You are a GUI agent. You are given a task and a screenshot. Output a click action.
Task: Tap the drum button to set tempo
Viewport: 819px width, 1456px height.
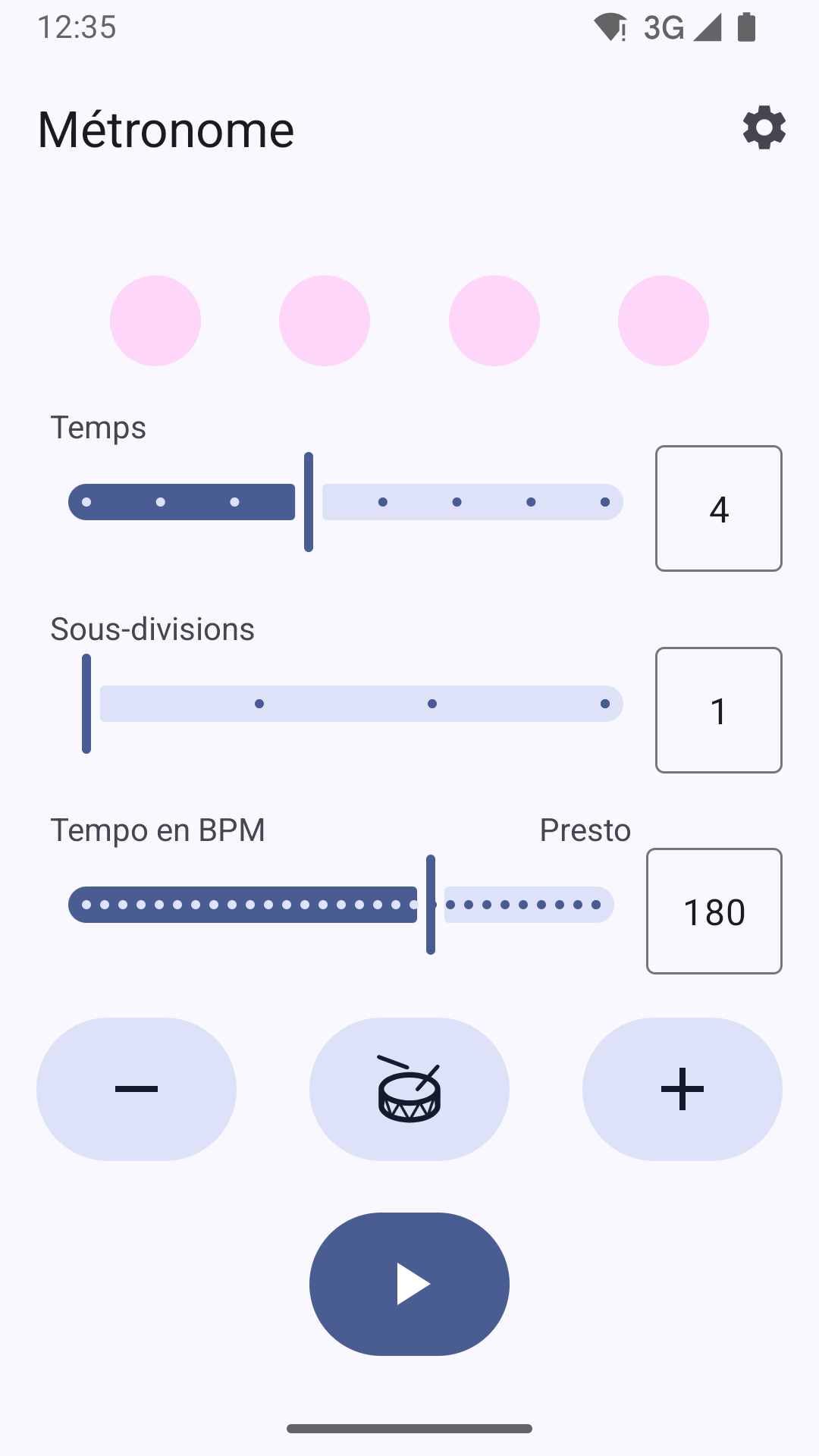409,1089
